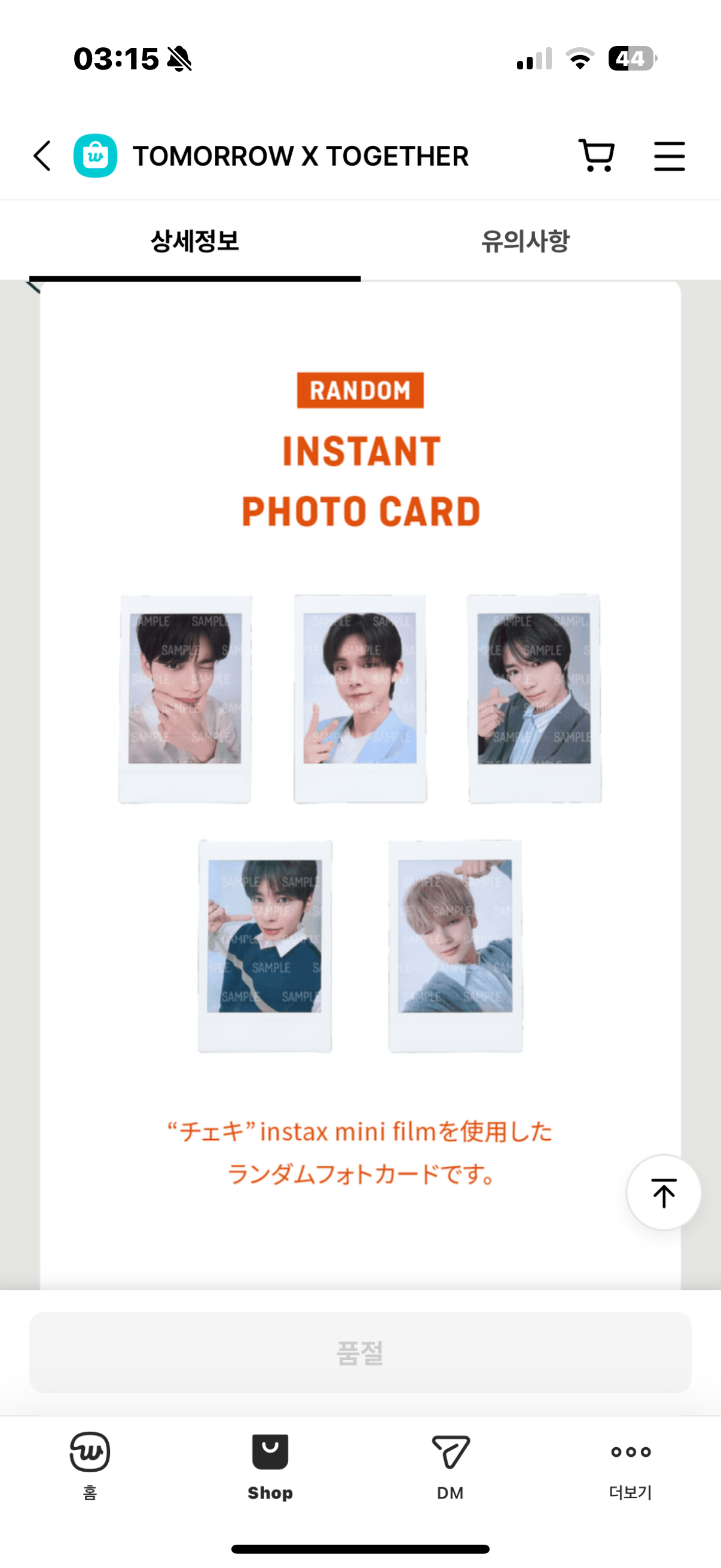
Task: Jump to top with the arrow button
Action: click(x=663, y=1192)
